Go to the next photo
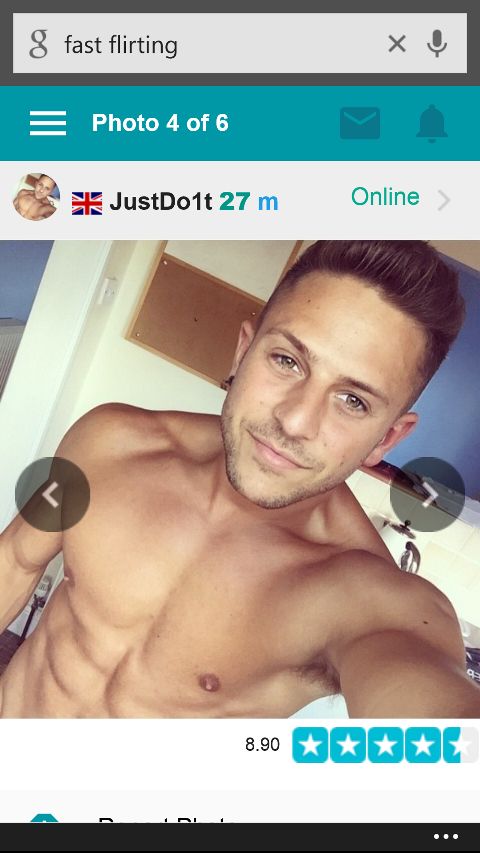The height and width of the screenshot is (853, 480). coord(427,494)
